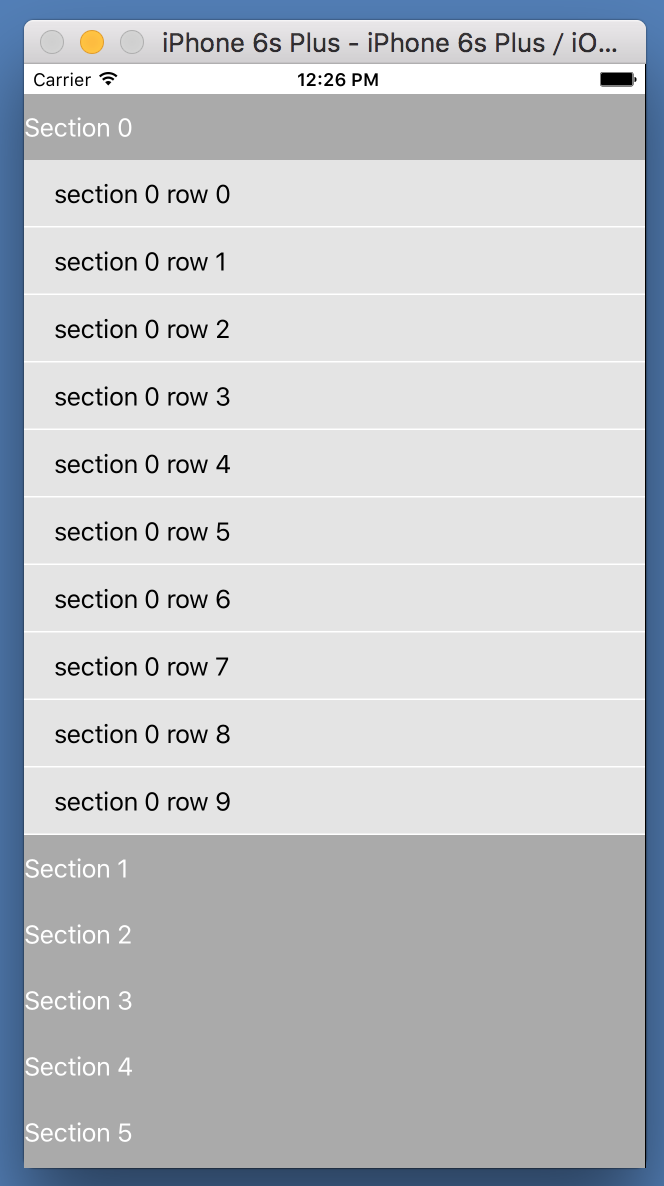664x1186 pixels.
Task: Collapse the Section 0 header
Action: tap(334, 128)
